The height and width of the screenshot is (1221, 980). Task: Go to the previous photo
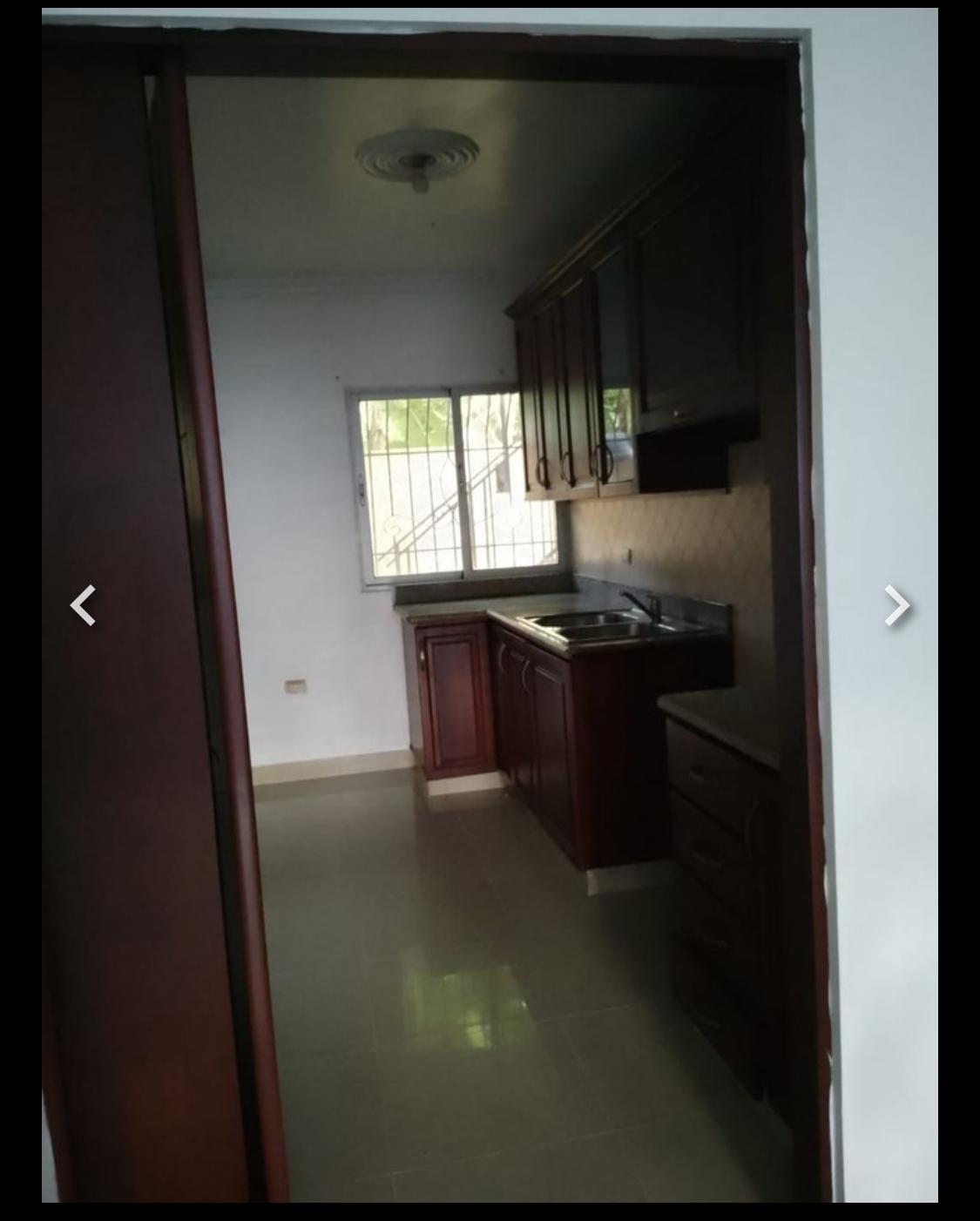tap(83, 605)
